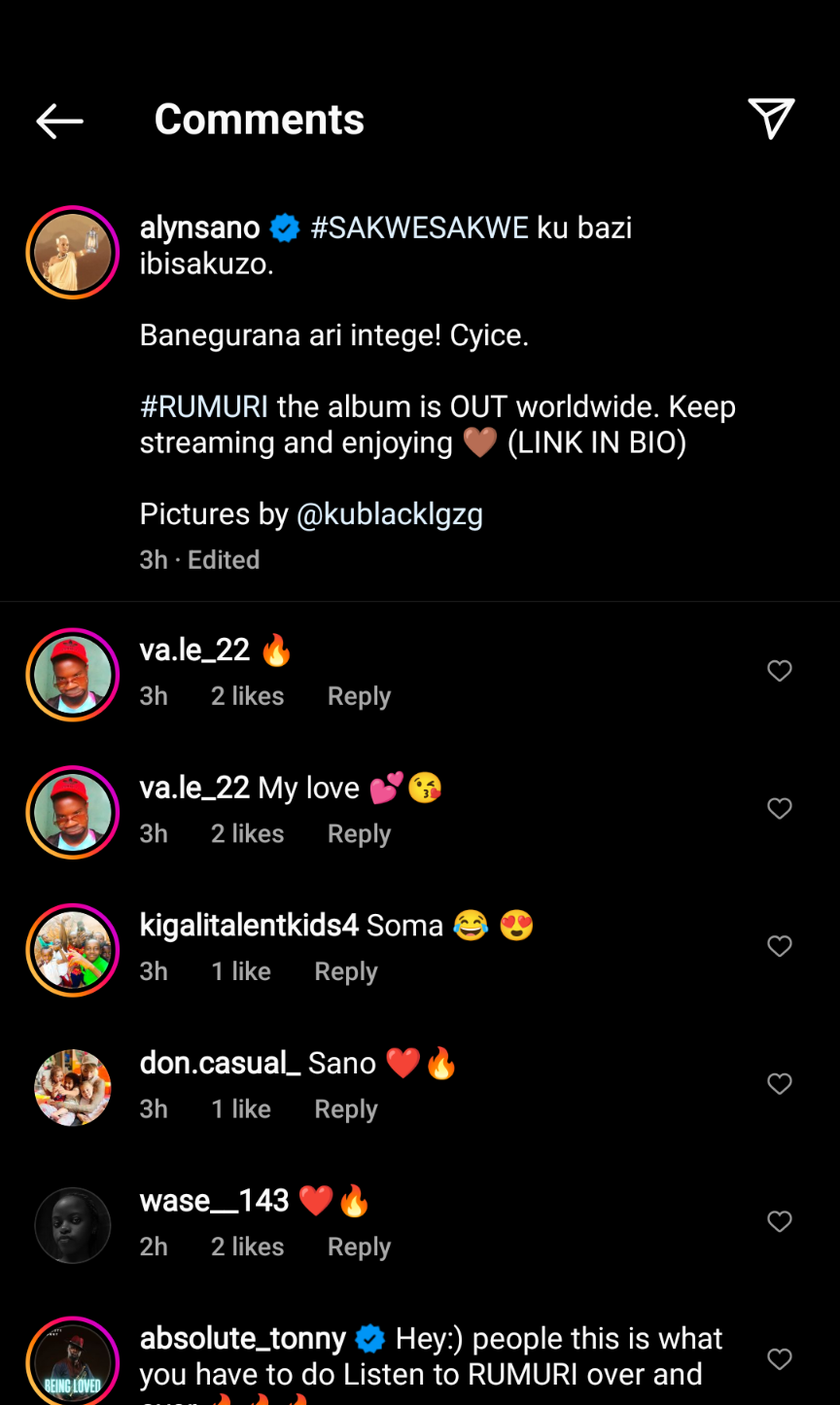The image size is (840, 1405).
Task: Open alynsano's profile picture
Action: [x=72, y=252]
